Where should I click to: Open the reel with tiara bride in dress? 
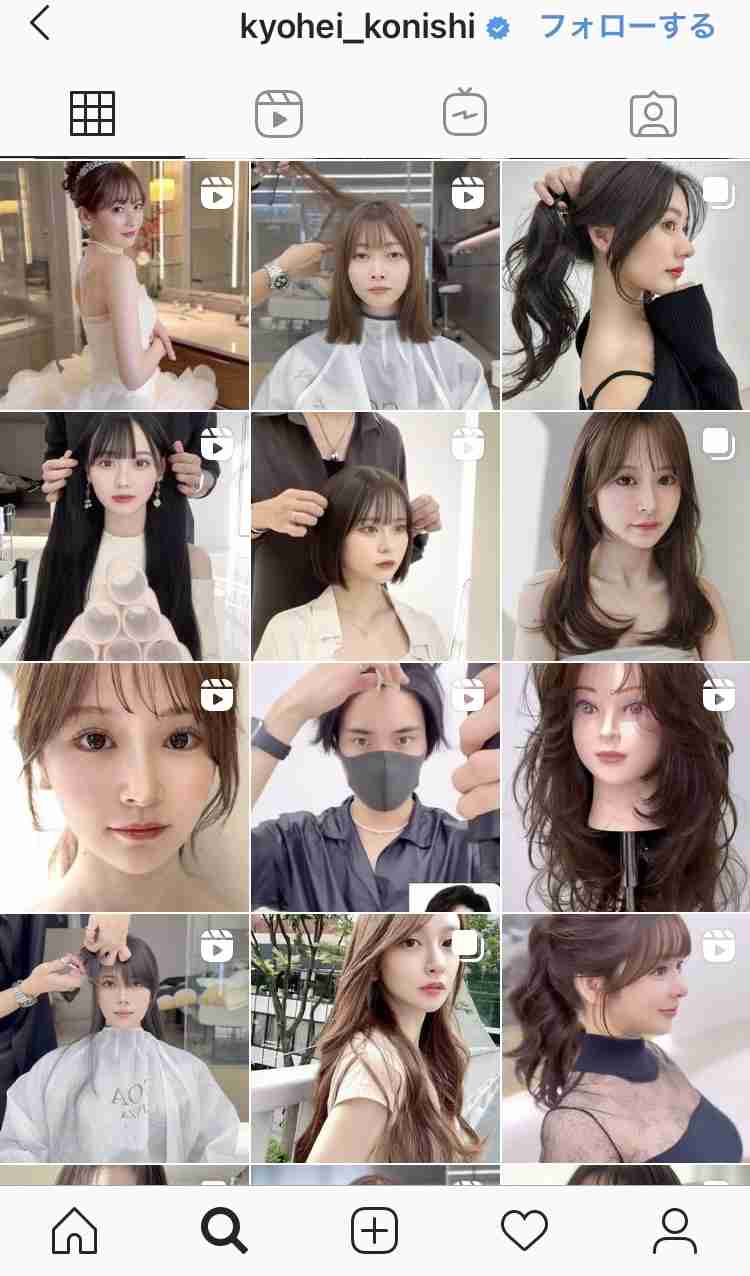(x=124, y=285)
